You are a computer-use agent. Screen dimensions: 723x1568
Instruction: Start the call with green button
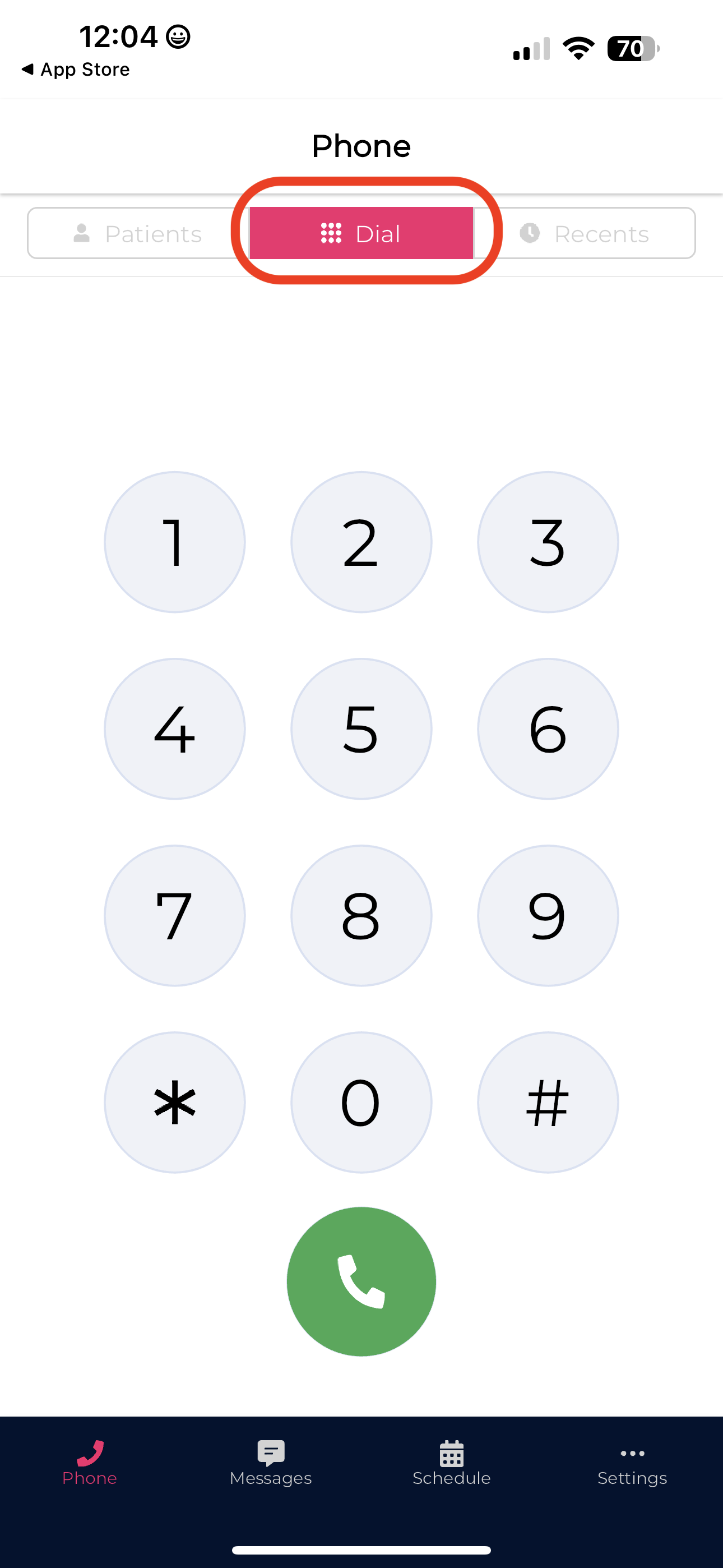tap(361, 1281)
